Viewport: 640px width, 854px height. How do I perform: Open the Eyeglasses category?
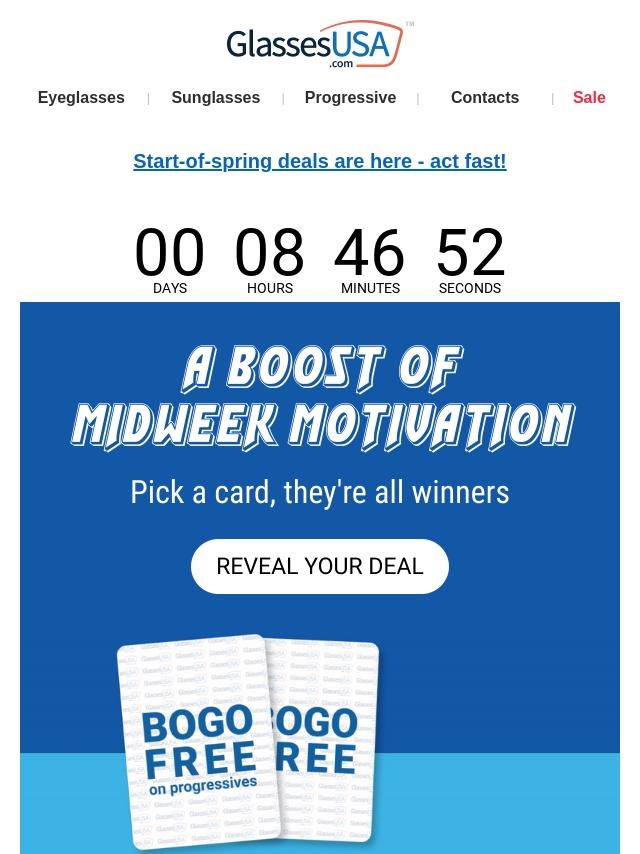[81, 98]
